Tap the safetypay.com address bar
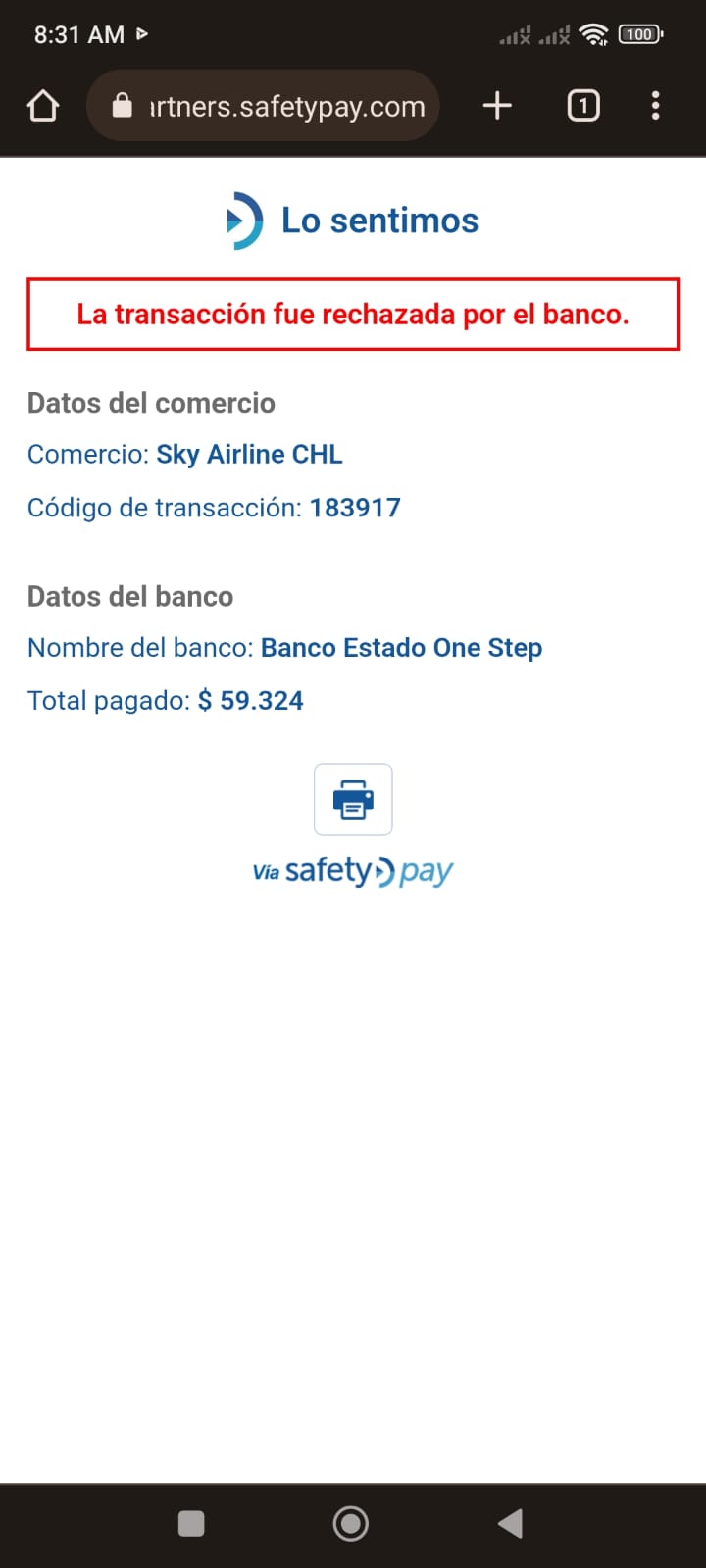The image size is (706, 1568). tap(263, 106)
